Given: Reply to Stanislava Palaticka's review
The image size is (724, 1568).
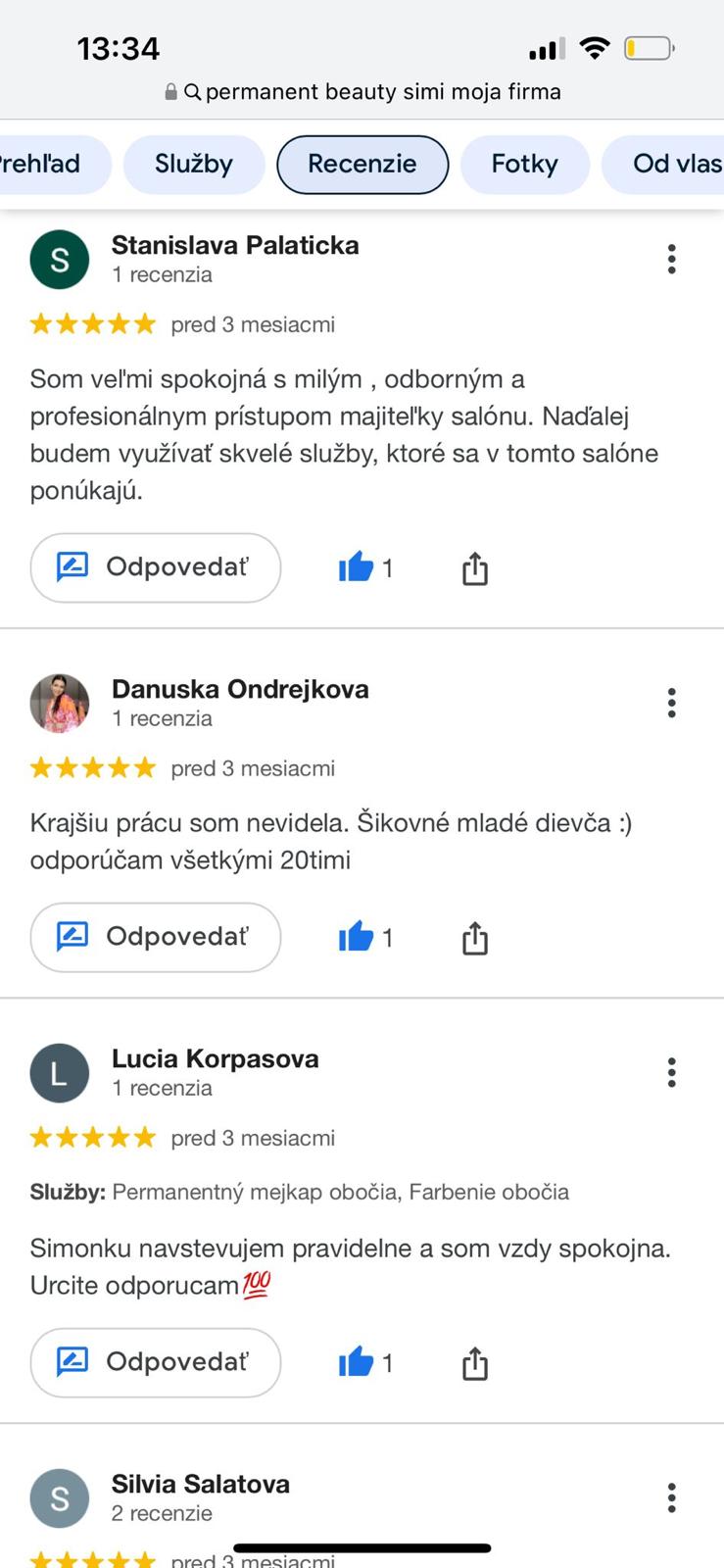Looking at the screenshot, I should pyautogui.click(x=156, y=567).
